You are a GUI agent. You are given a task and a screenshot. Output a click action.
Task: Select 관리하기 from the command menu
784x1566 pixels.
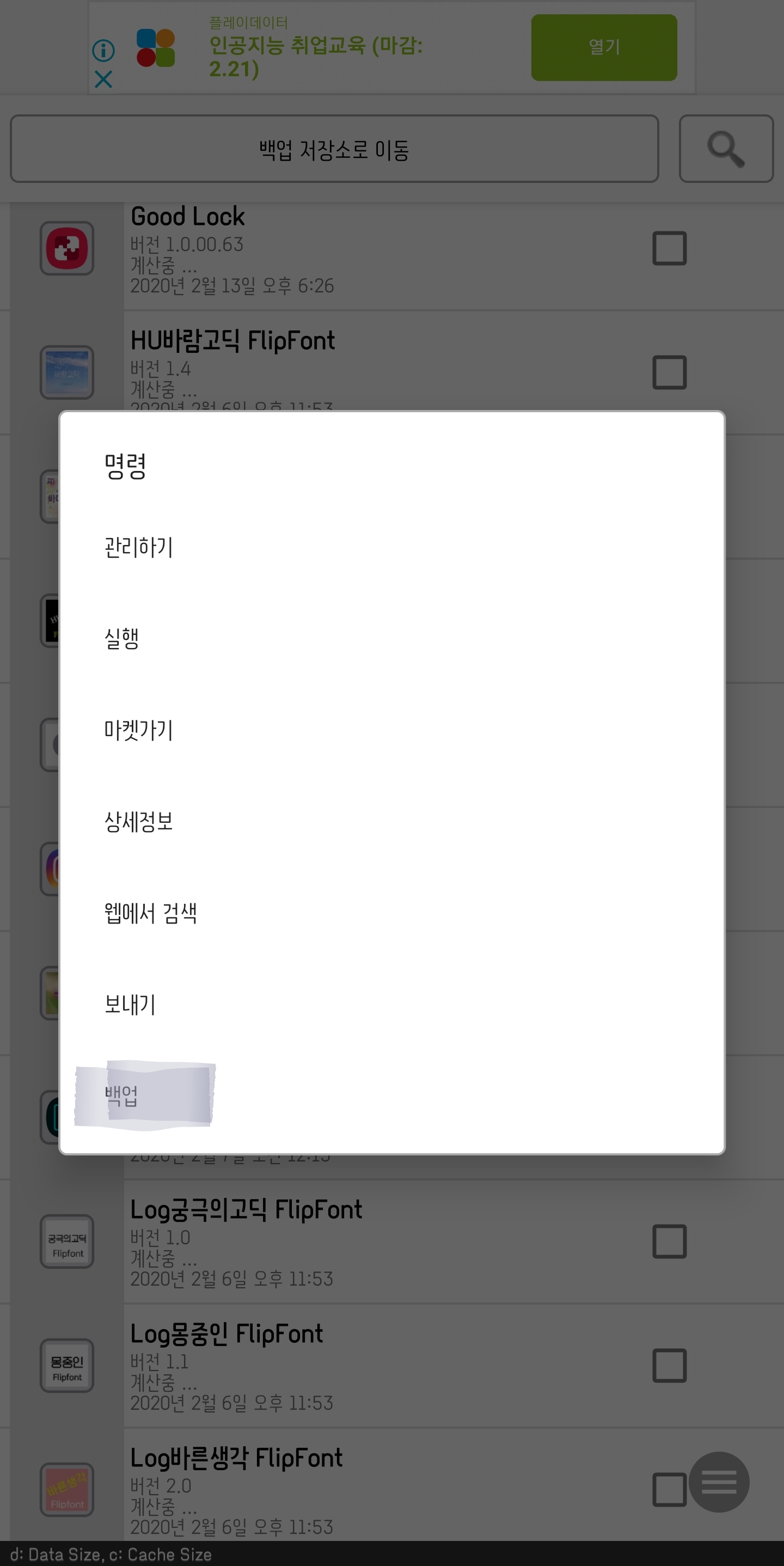391,547
